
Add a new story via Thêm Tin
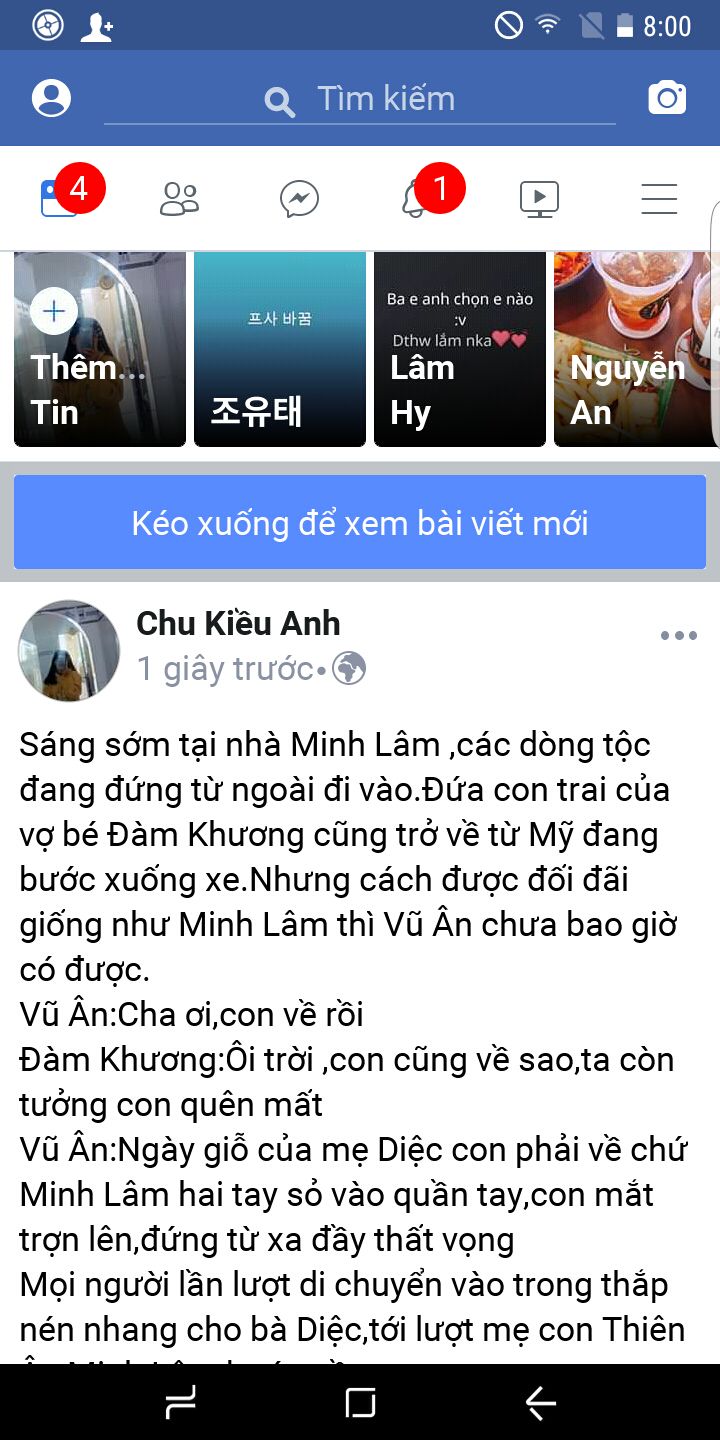[100, 348]
